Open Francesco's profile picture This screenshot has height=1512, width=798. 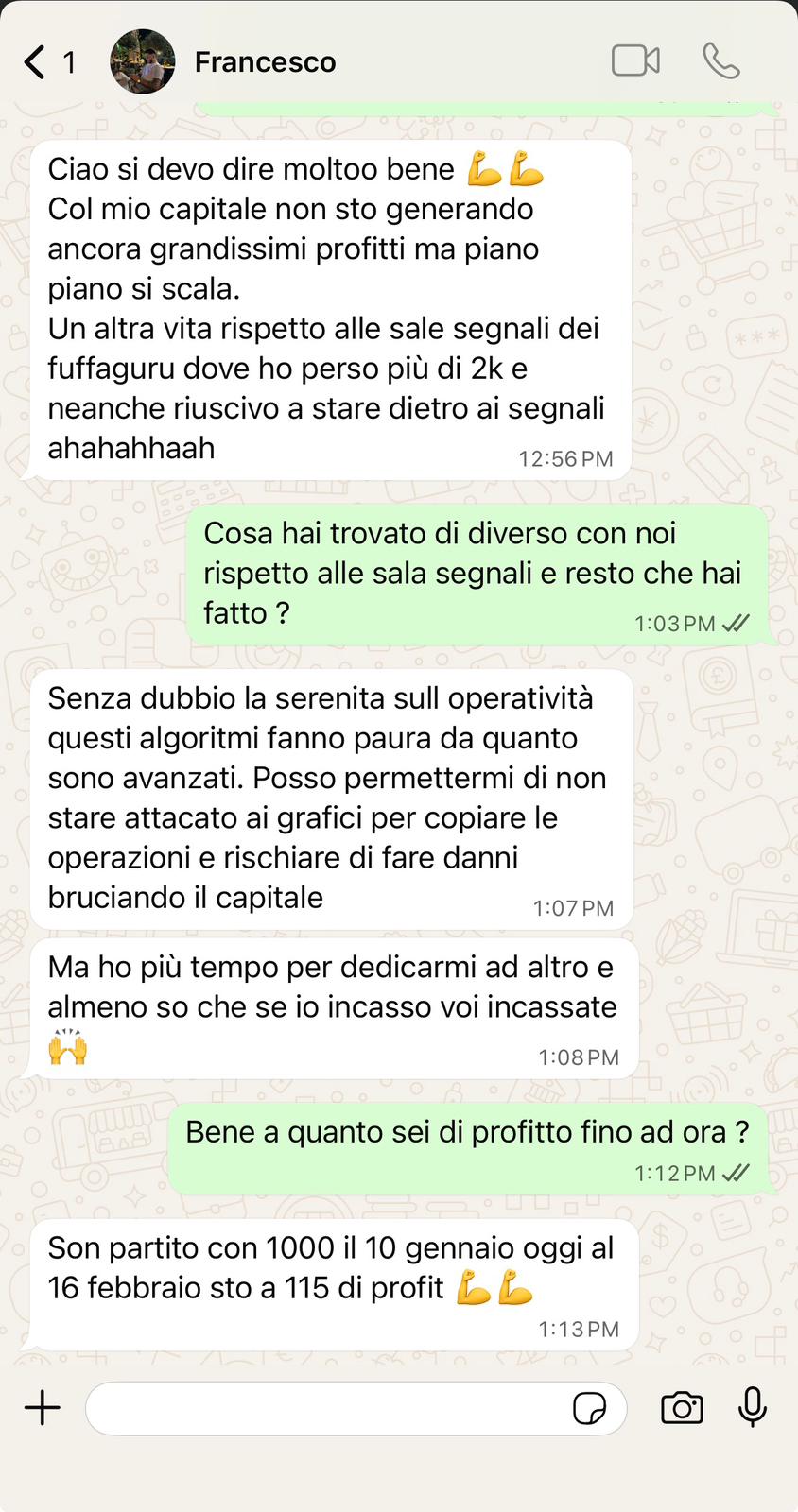[x=143, y=62]
